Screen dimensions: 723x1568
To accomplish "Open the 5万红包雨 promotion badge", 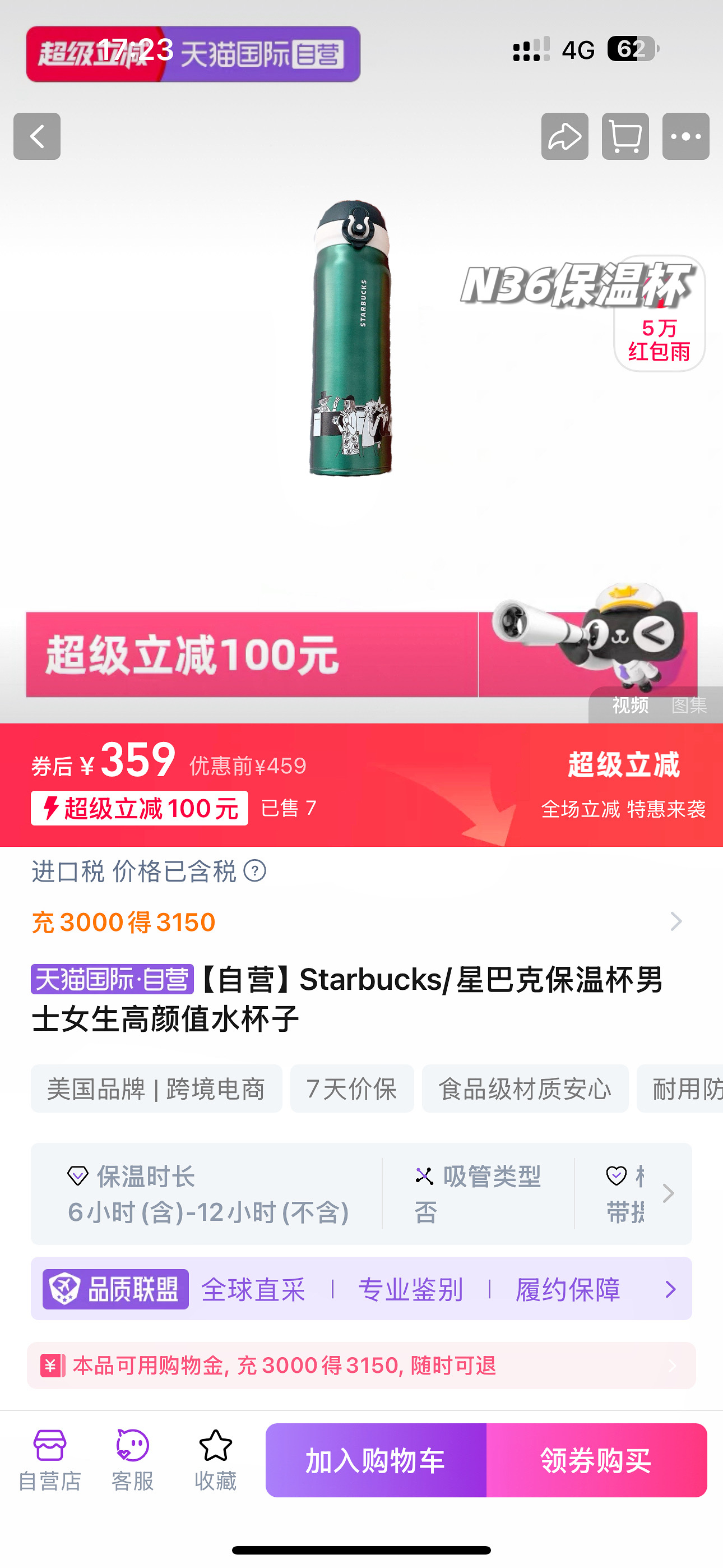I will pyautogui.click(x=659, y=340).
